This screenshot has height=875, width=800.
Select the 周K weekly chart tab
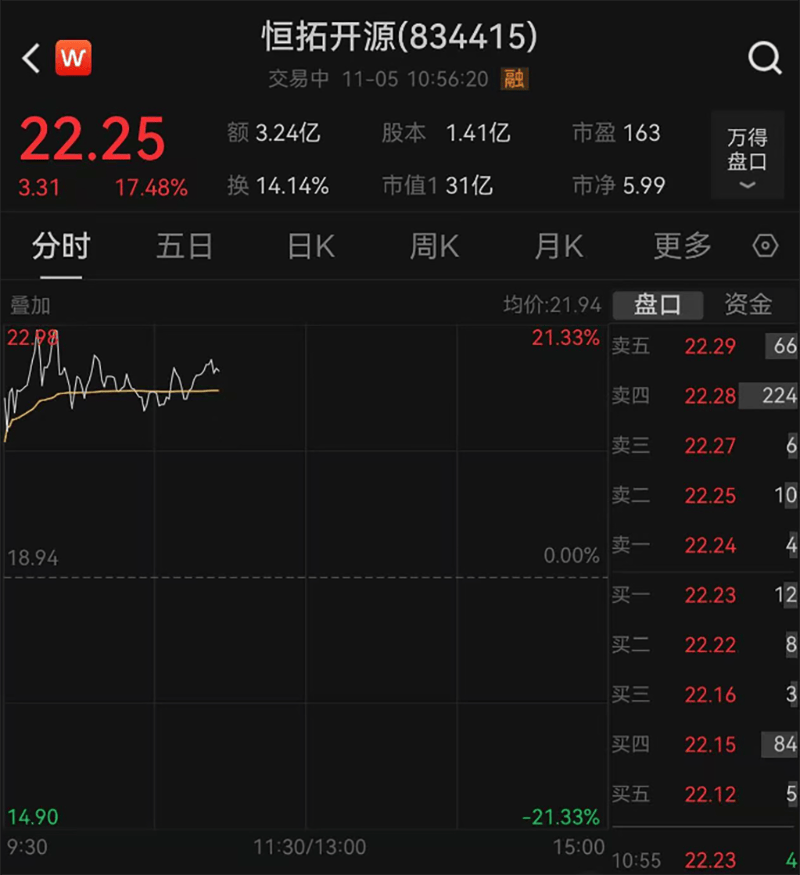434,246
